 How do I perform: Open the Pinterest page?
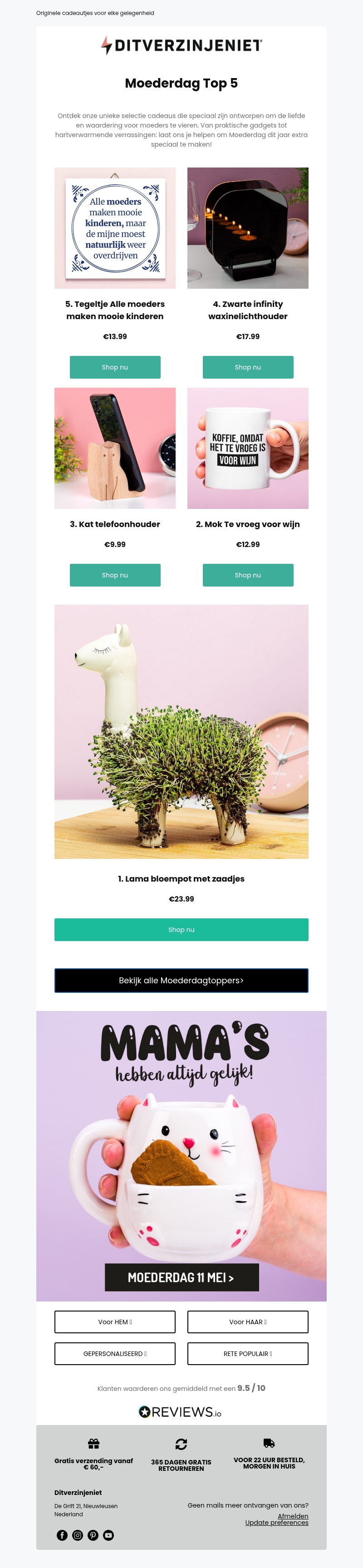[93, 1535]
